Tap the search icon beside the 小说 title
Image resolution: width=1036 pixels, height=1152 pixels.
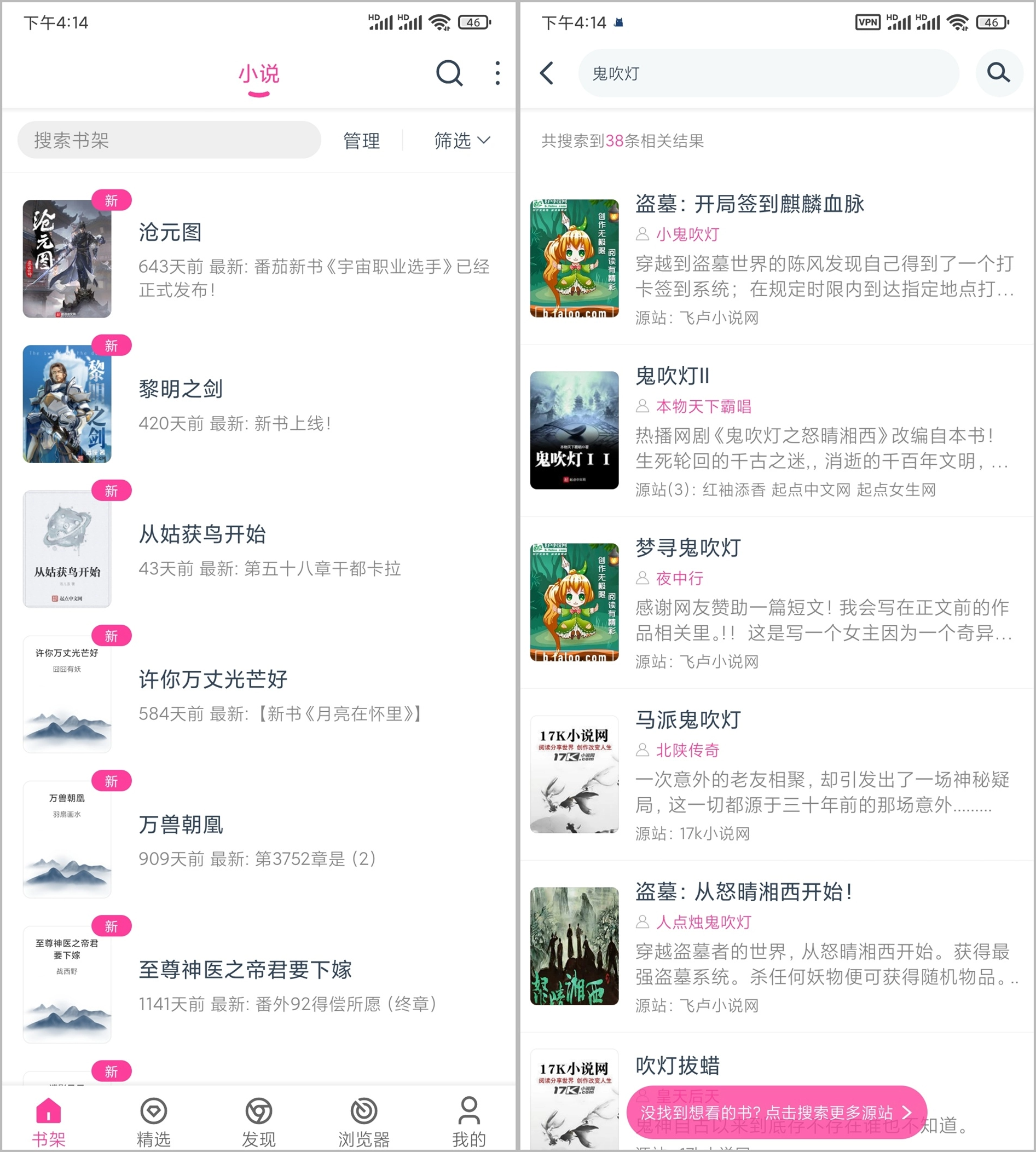click(449, 73)
